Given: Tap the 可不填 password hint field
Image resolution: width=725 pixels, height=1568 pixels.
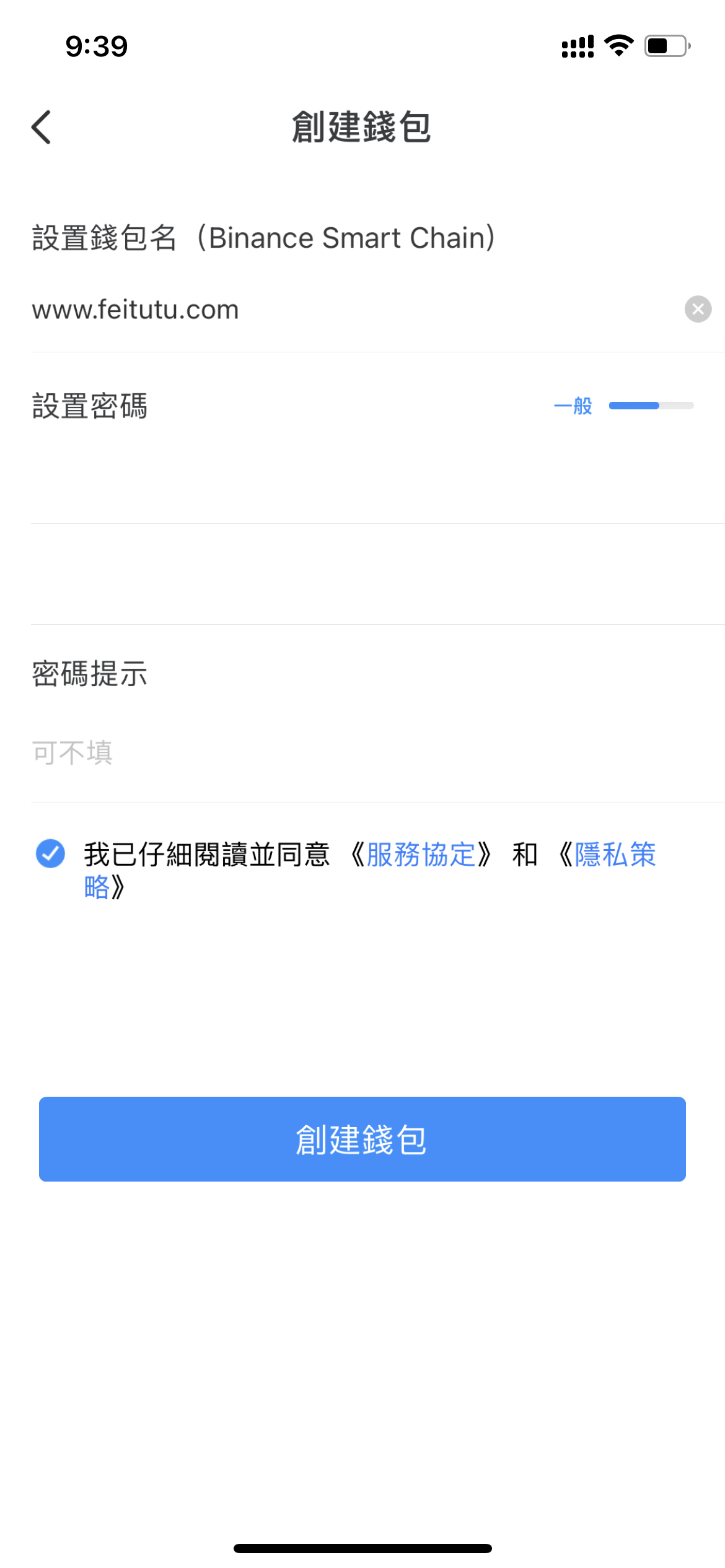Looking at the screenshot, I should point(248,753).
